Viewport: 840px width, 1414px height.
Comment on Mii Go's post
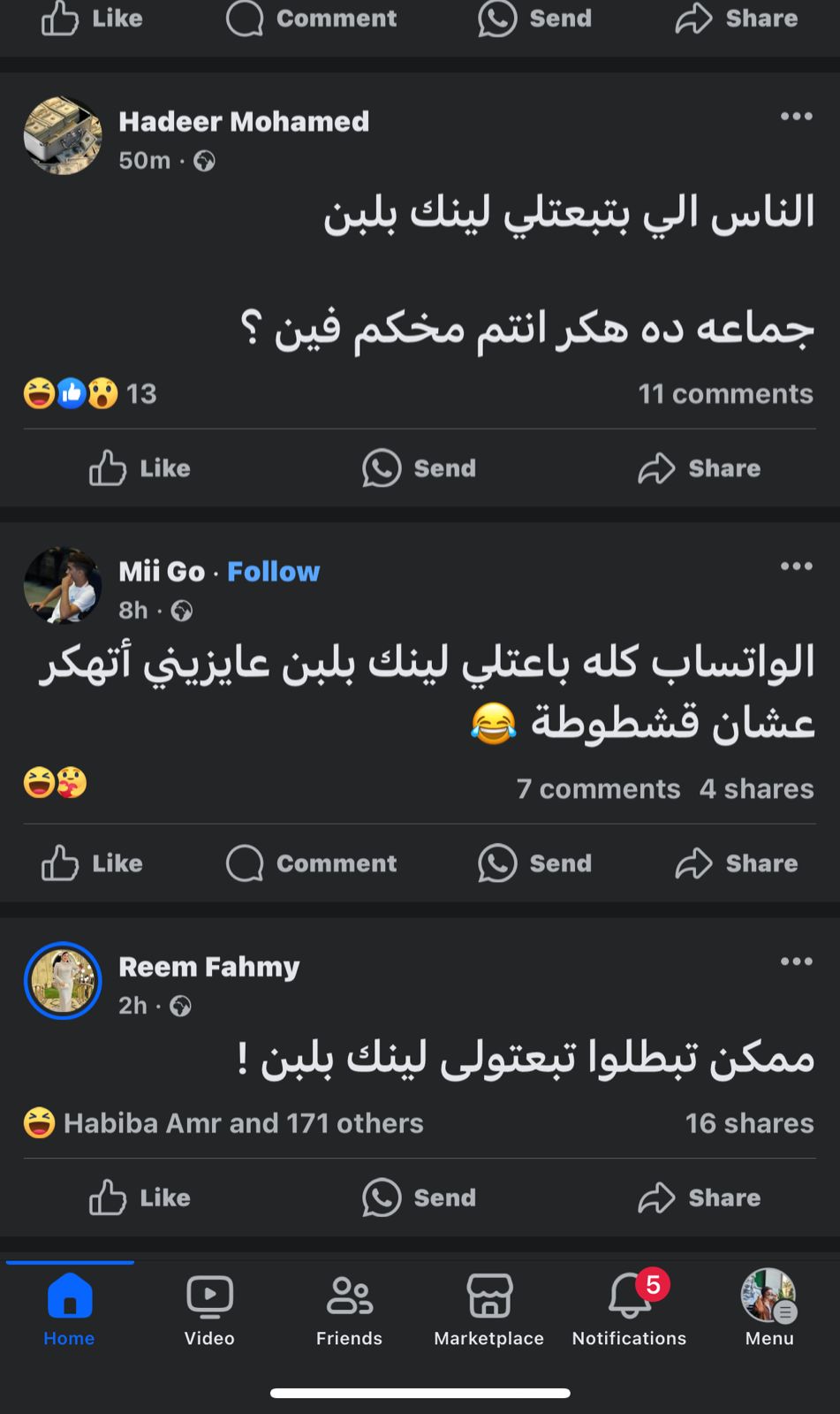pos(312,863)
